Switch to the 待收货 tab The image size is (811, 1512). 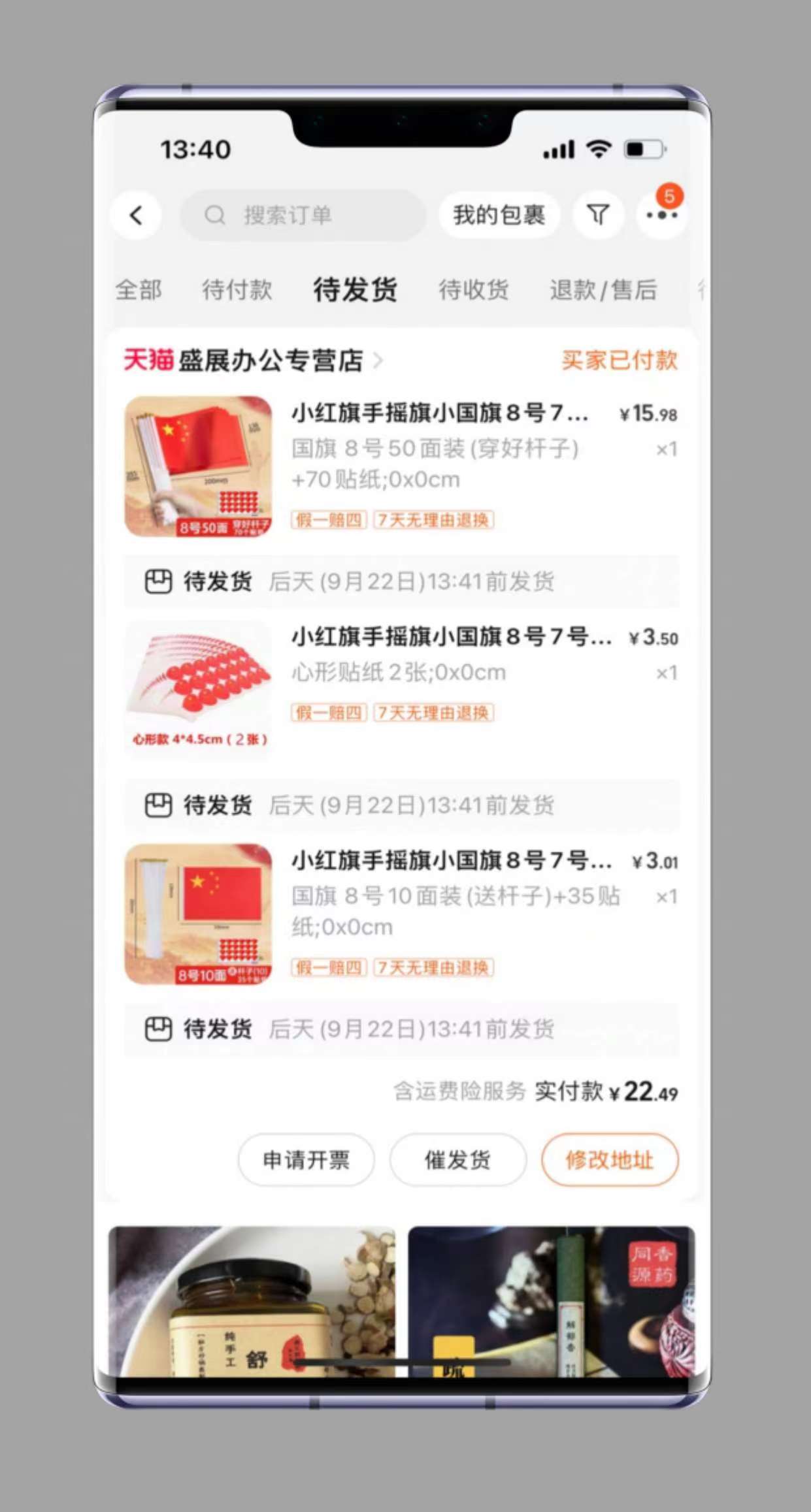tap(473, 290)
